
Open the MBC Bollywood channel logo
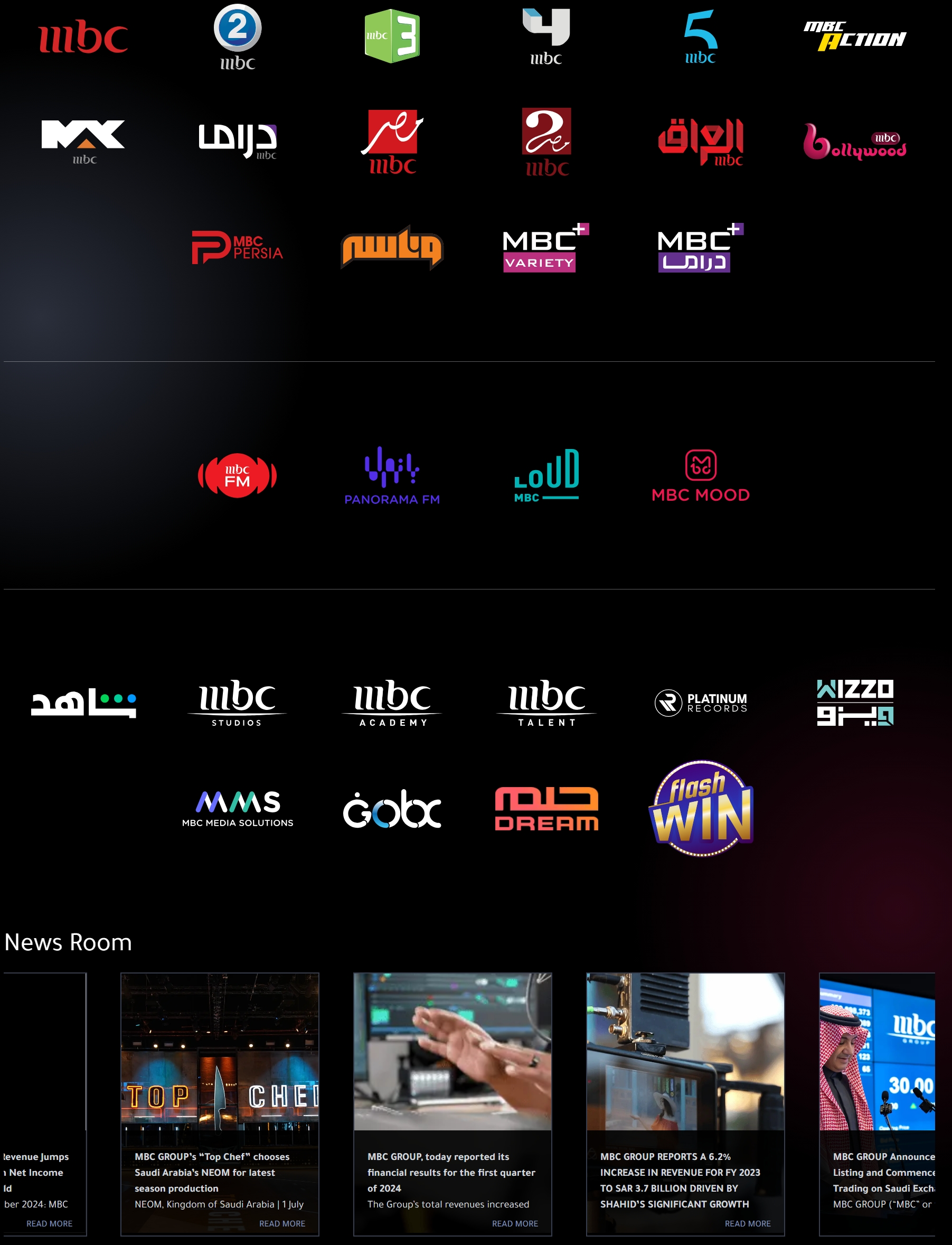click(854, 142)
